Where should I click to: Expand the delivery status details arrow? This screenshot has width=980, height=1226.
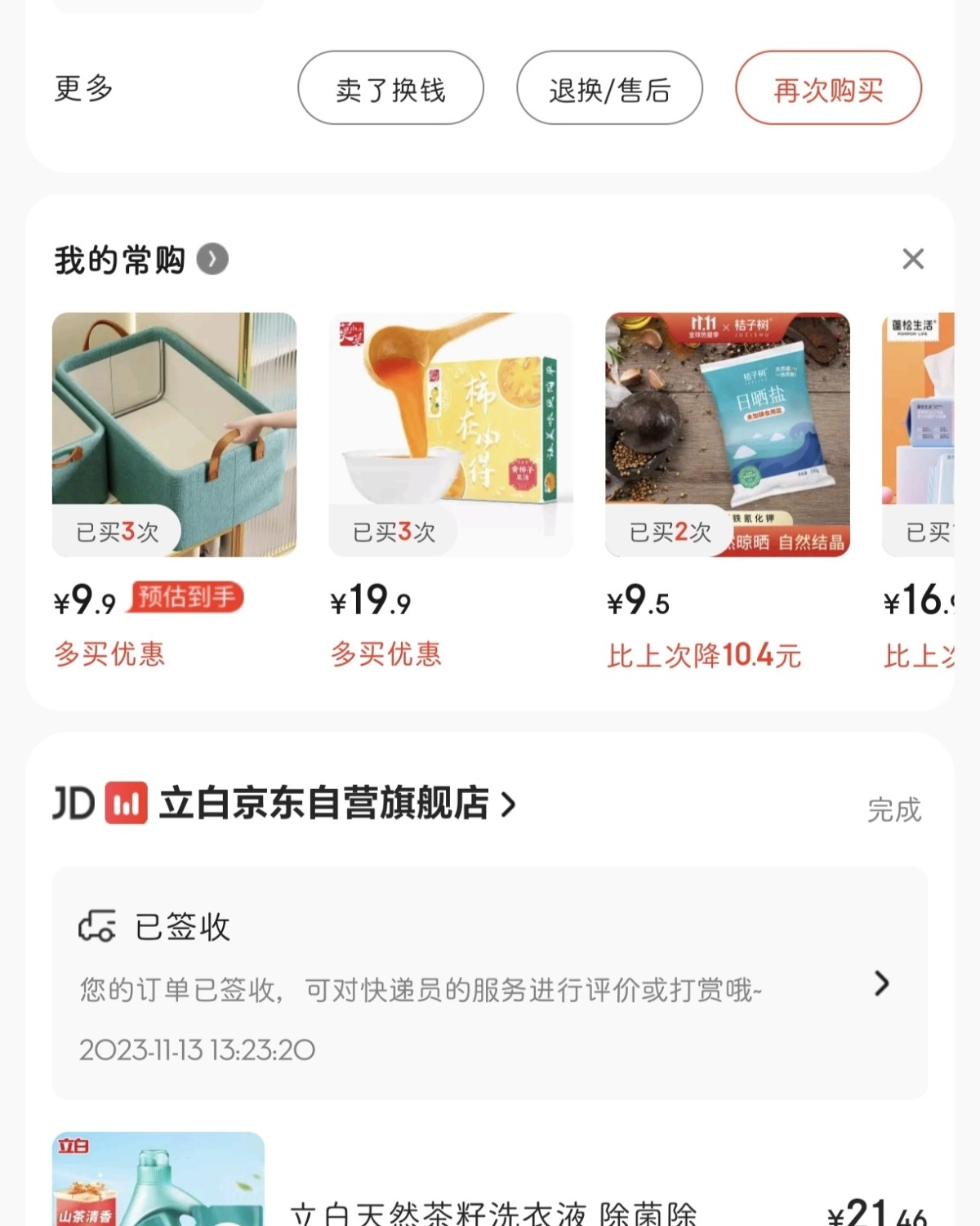pyautogui.click(x=879, y=986)
